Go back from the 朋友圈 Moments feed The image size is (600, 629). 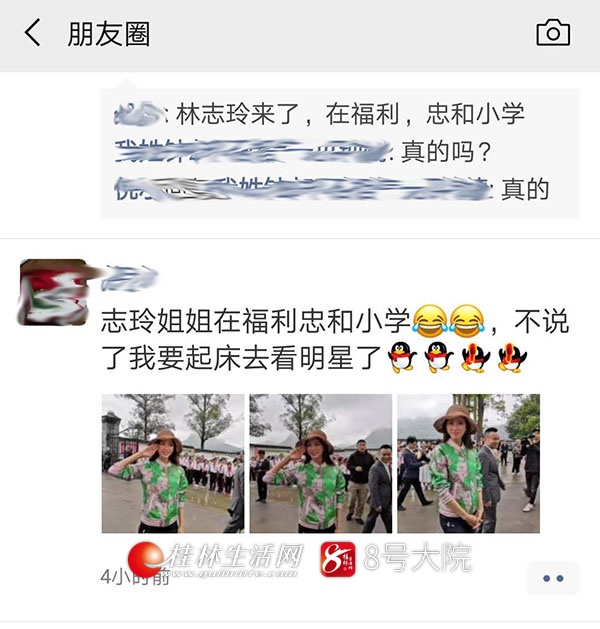coord(33,34)
